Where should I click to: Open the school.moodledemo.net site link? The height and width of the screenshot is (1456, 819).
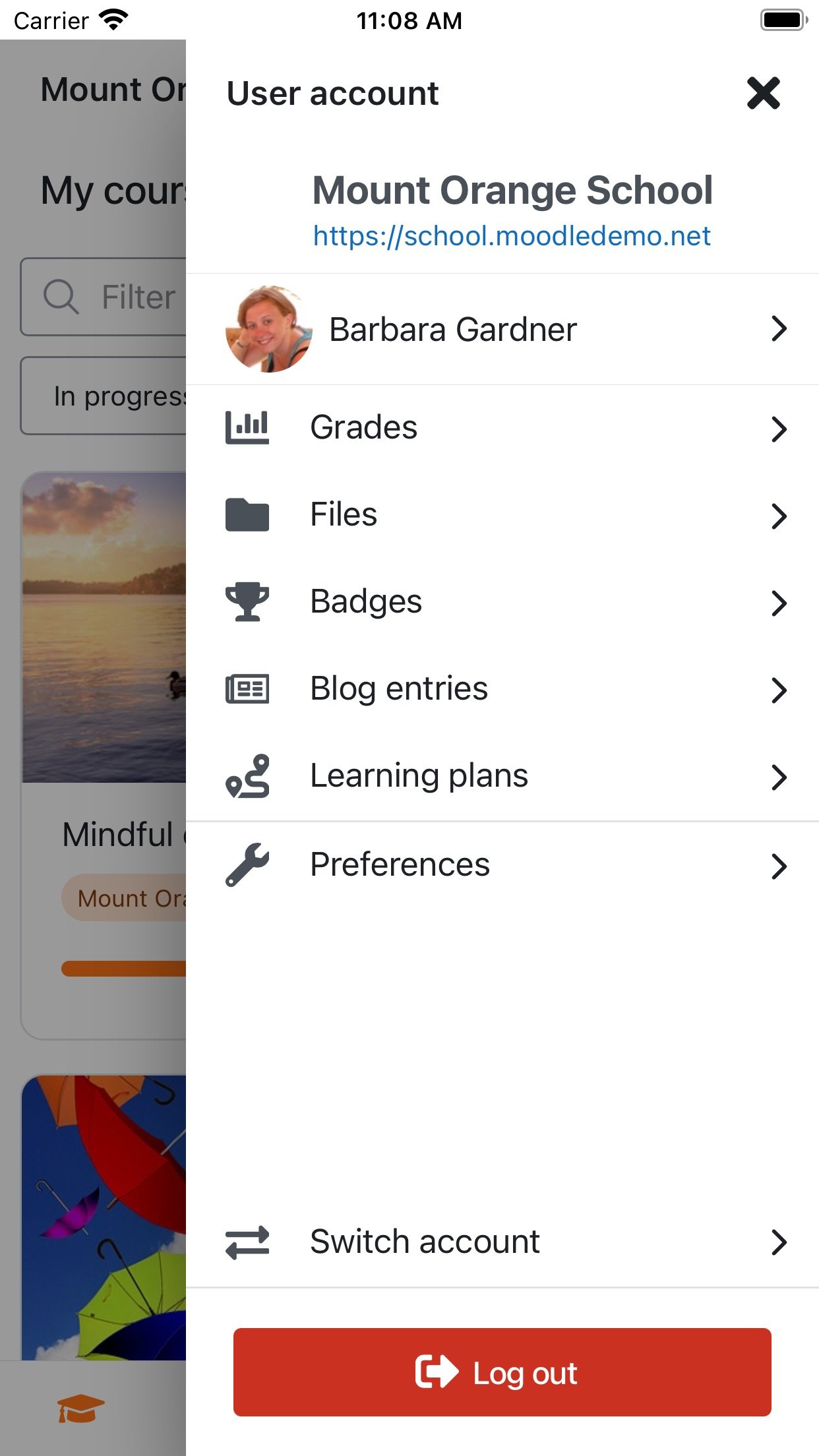click(x=512, y=236)
